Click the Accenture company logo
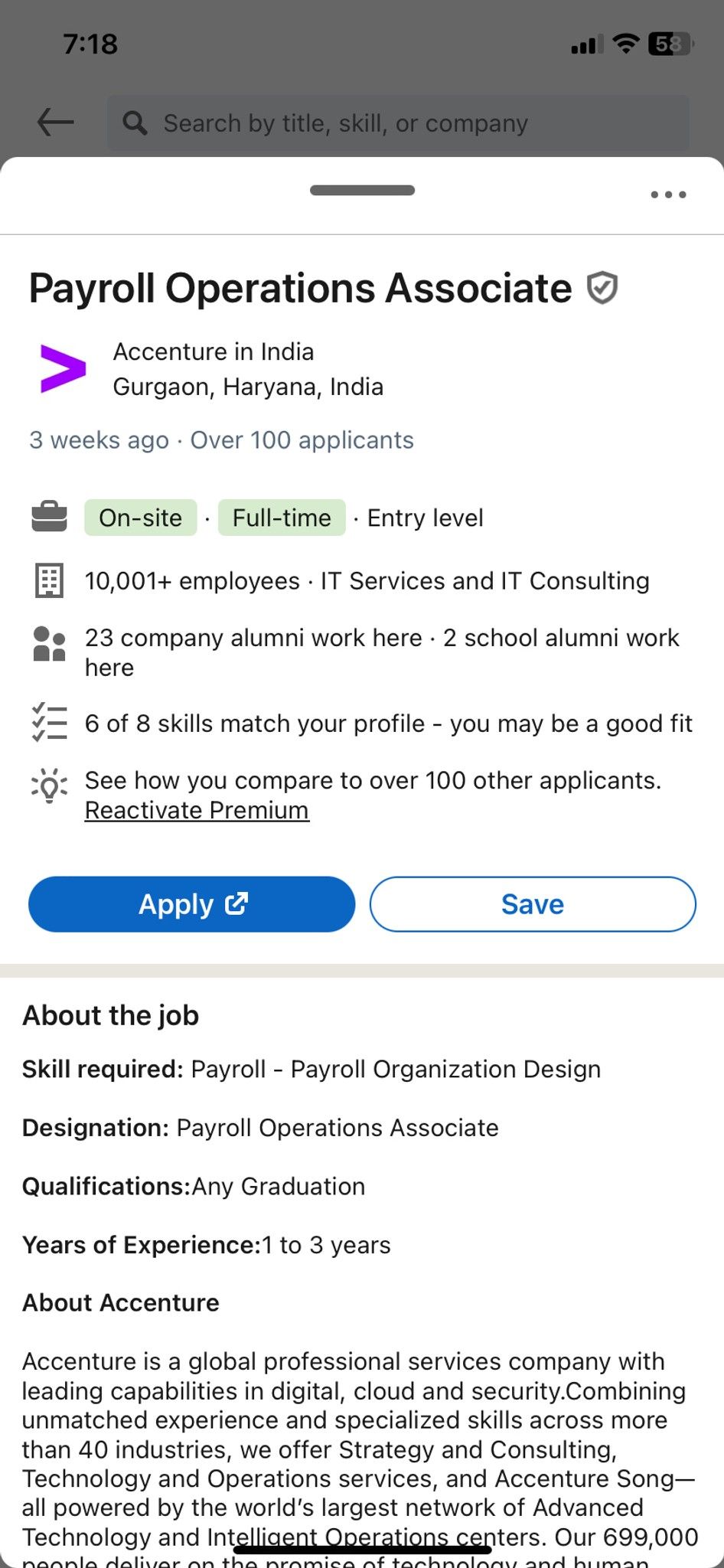The width and height of the screenshot is (724, 1568). click(x=61, y=368)
